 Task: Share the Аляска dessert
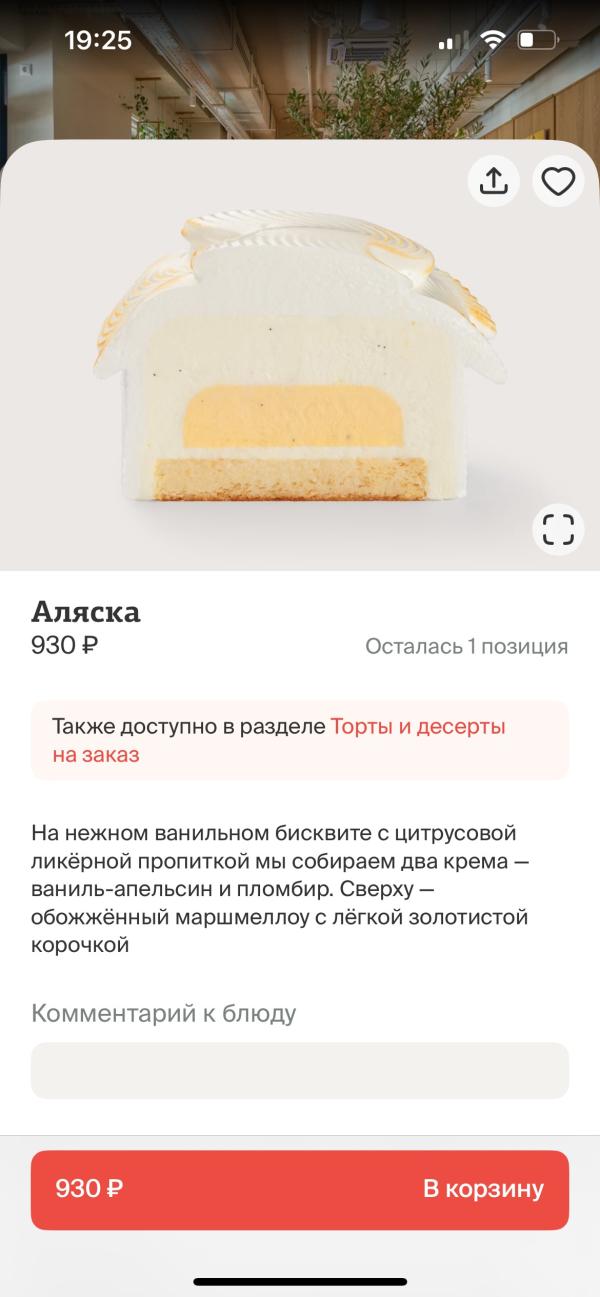click(x=494, y=182)
